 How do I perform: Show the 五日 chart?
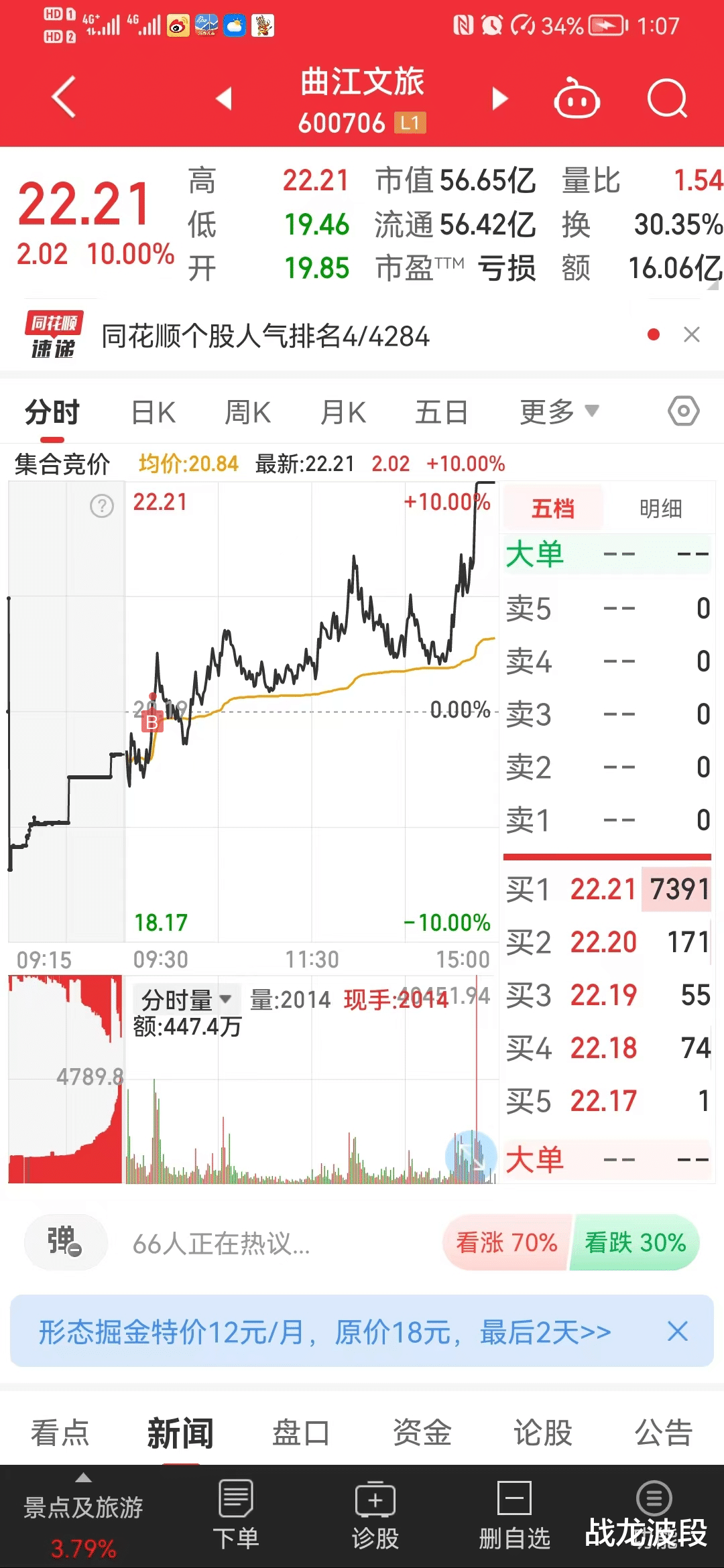pyautogui.click(x=441, y=412)
